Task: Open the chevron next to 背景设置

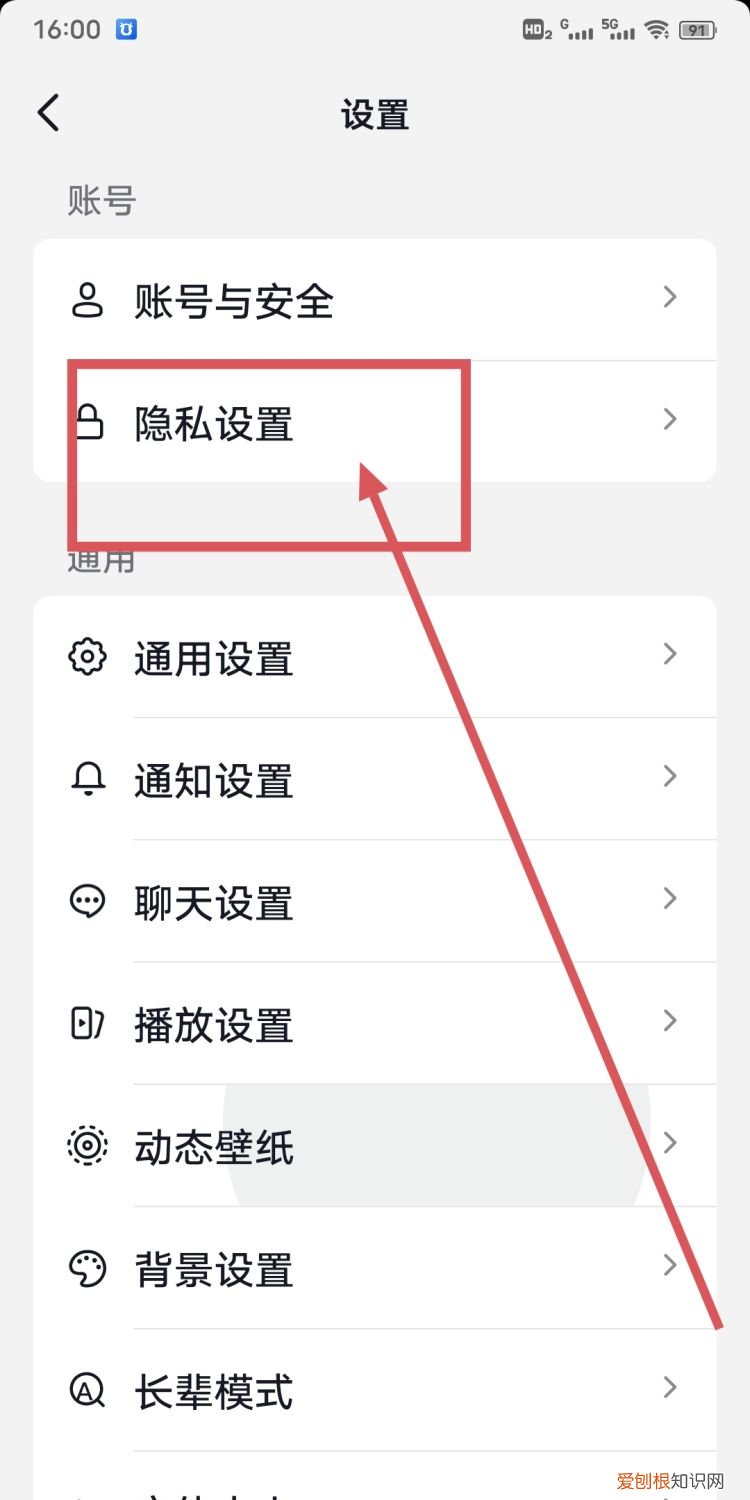Action: pyautogui.click(x=670, y=1267)
